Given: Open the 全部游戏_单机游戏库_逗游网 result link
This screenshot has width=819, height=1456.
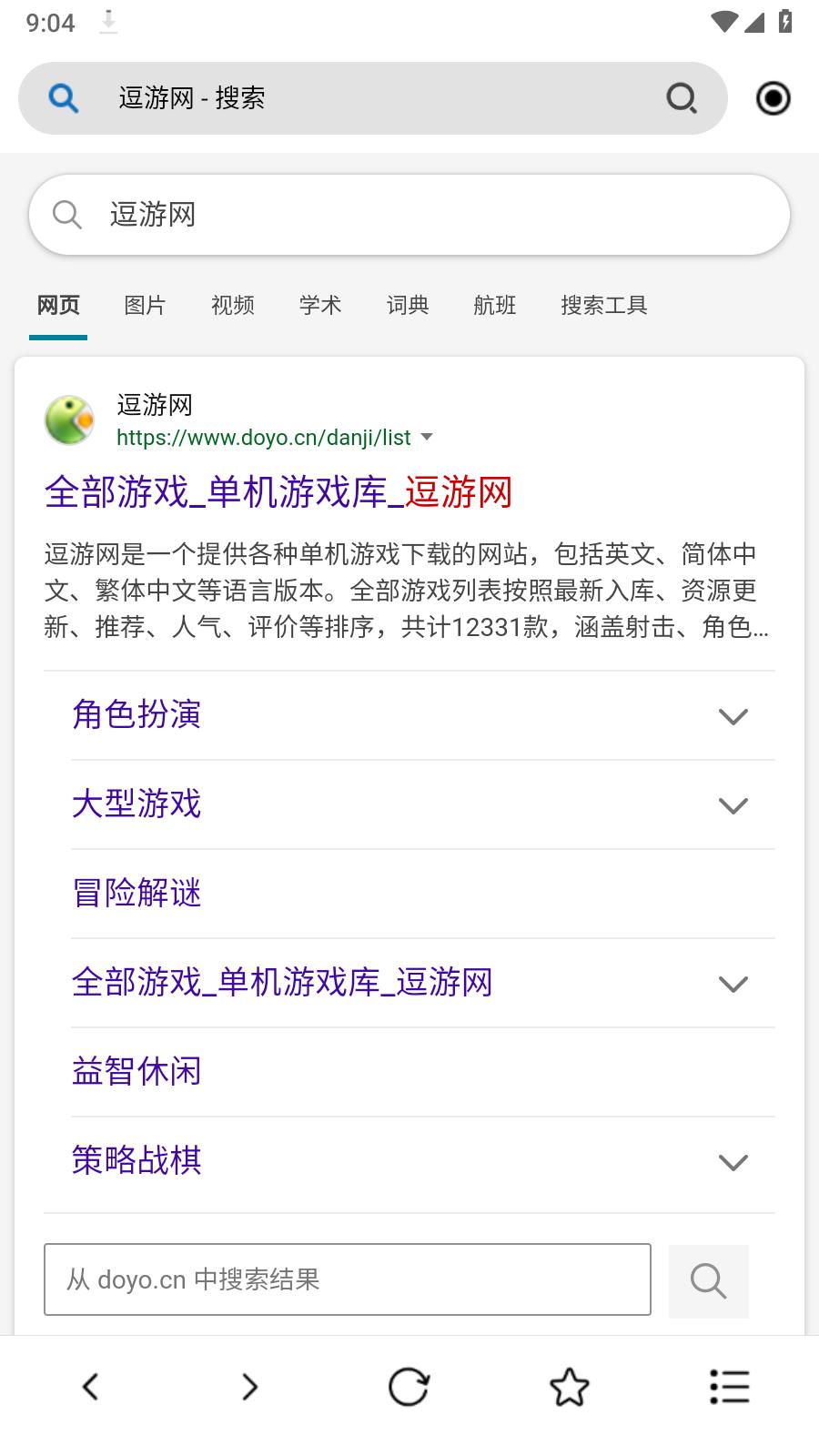Looking at the screenshot, I should tap(278, 492).
